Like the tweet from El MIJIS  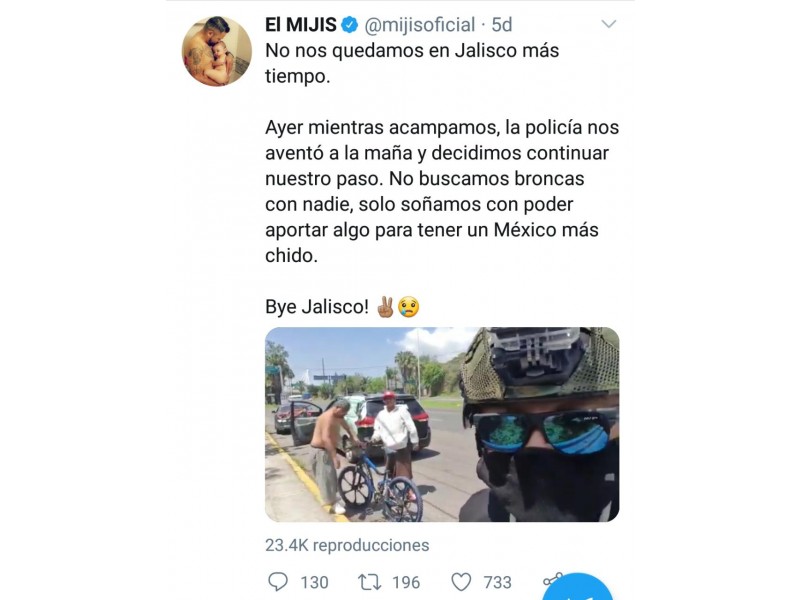coord(461,582)
